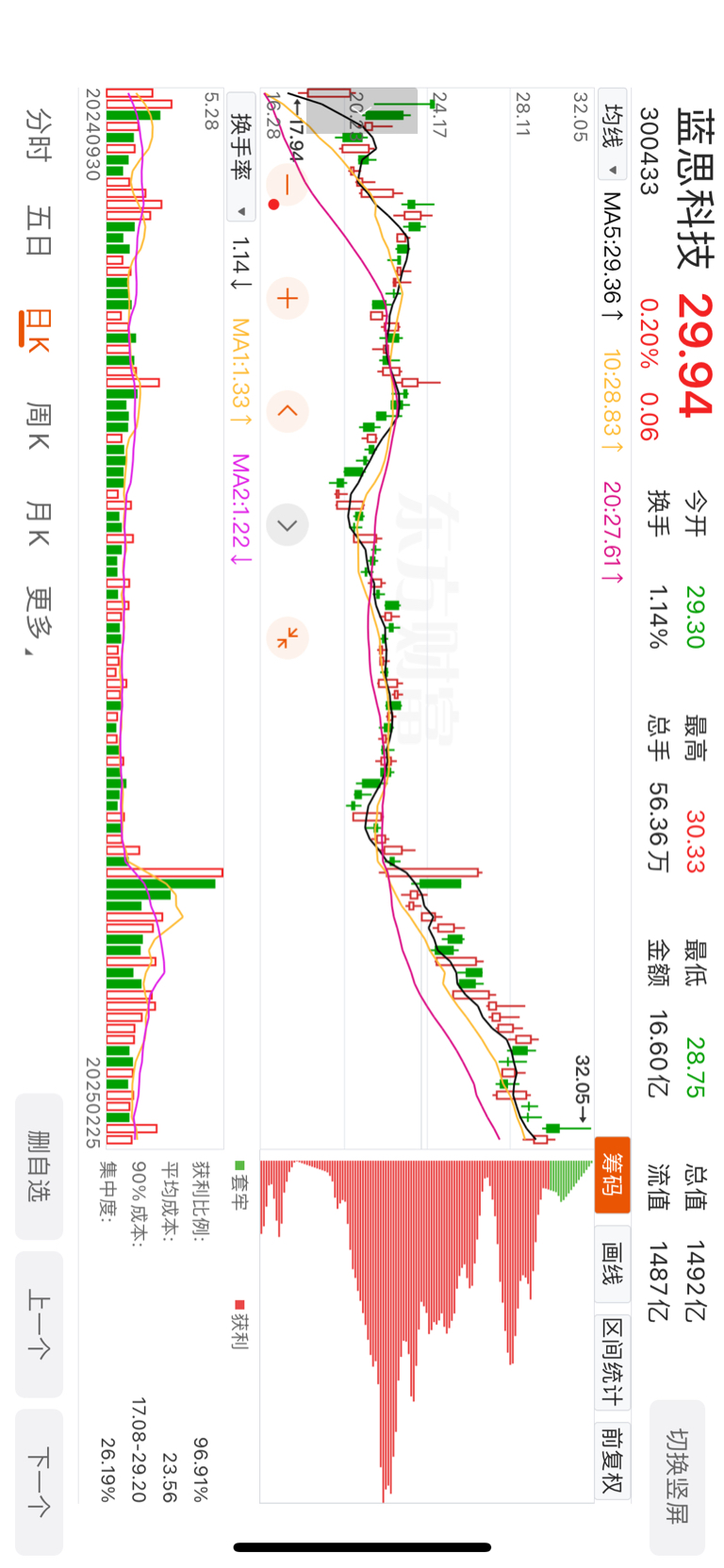Tap the collapse arrows icon

288,638
